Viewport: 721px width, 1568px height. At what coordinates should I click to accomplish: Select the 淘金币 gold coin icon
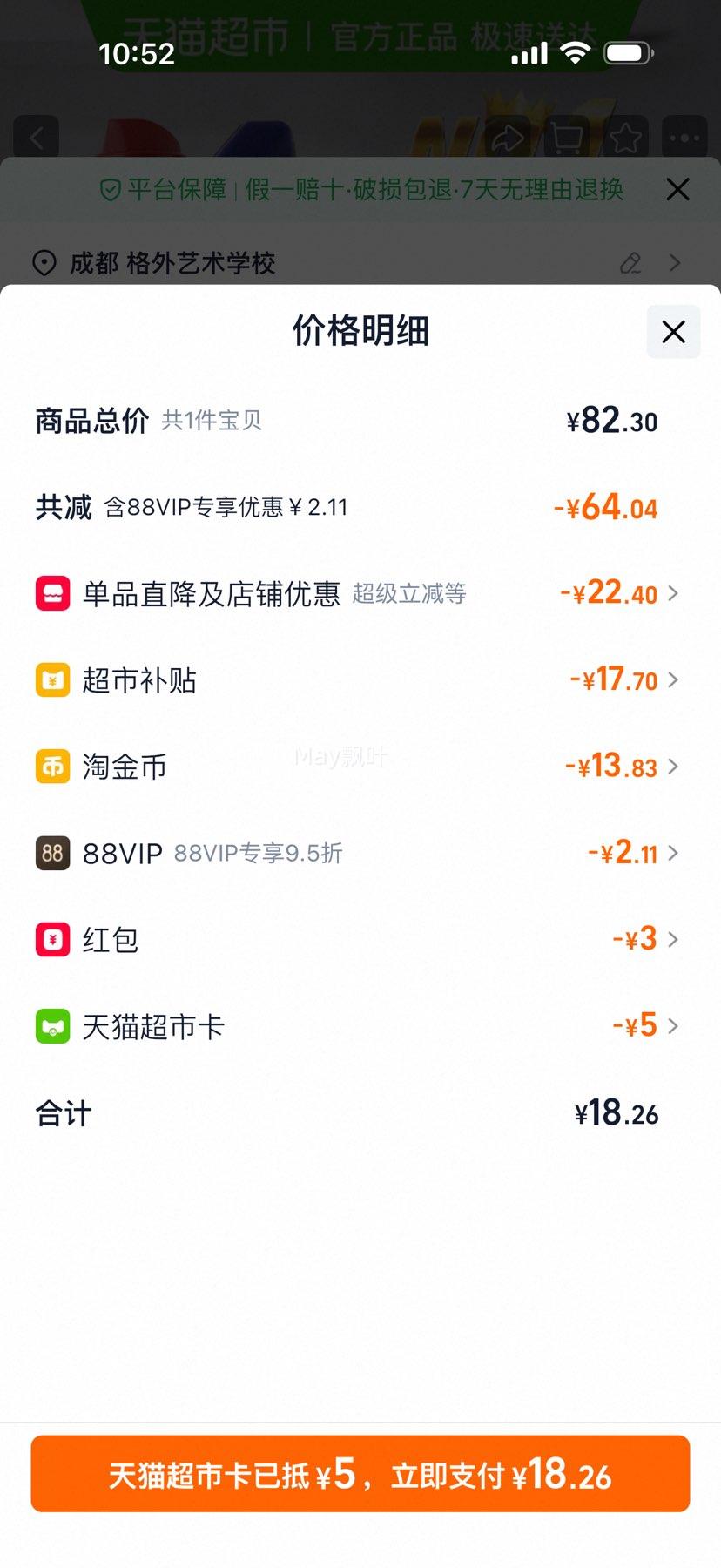point(52,767)
